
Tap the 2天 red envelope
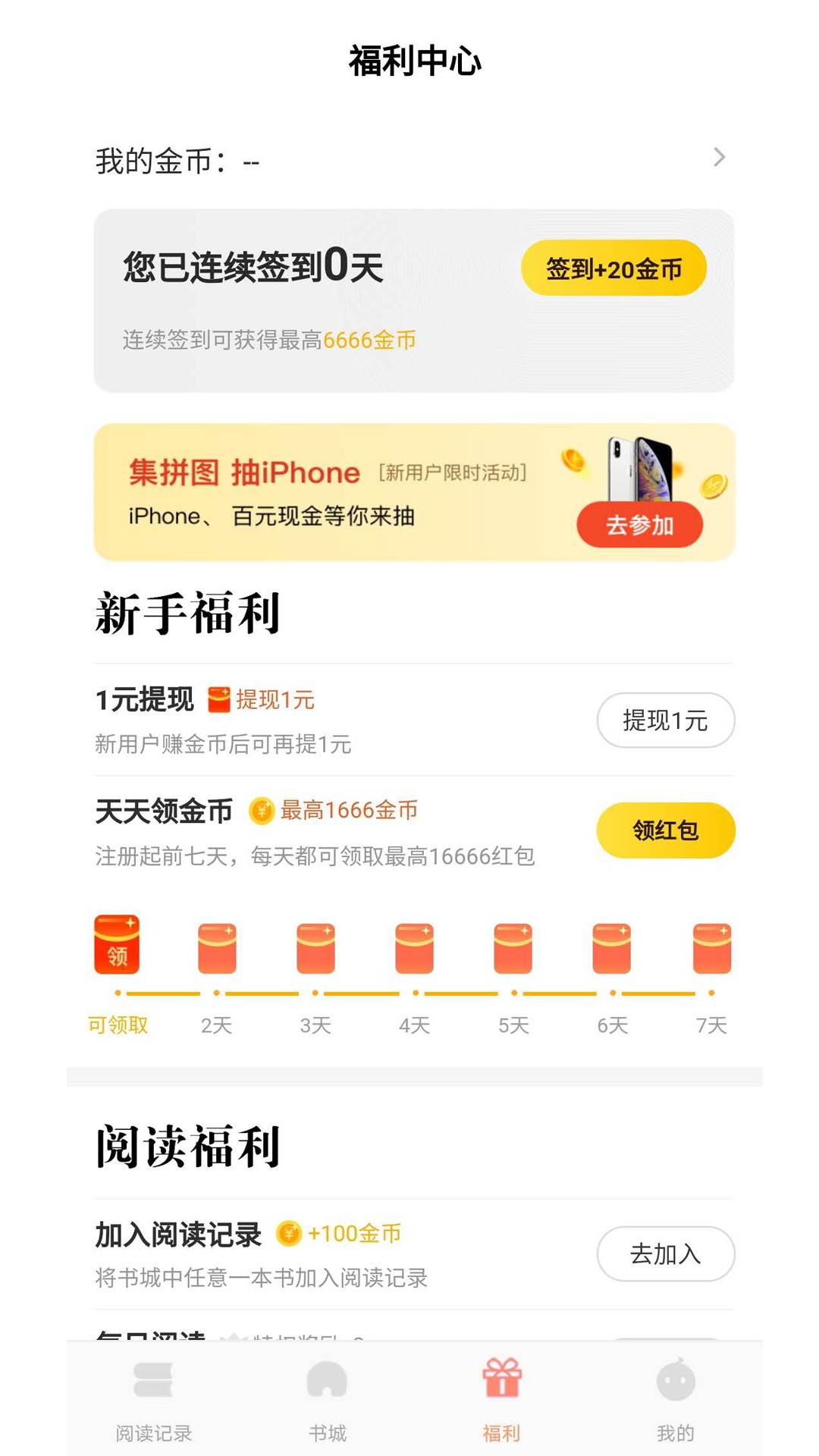[217, 948]
